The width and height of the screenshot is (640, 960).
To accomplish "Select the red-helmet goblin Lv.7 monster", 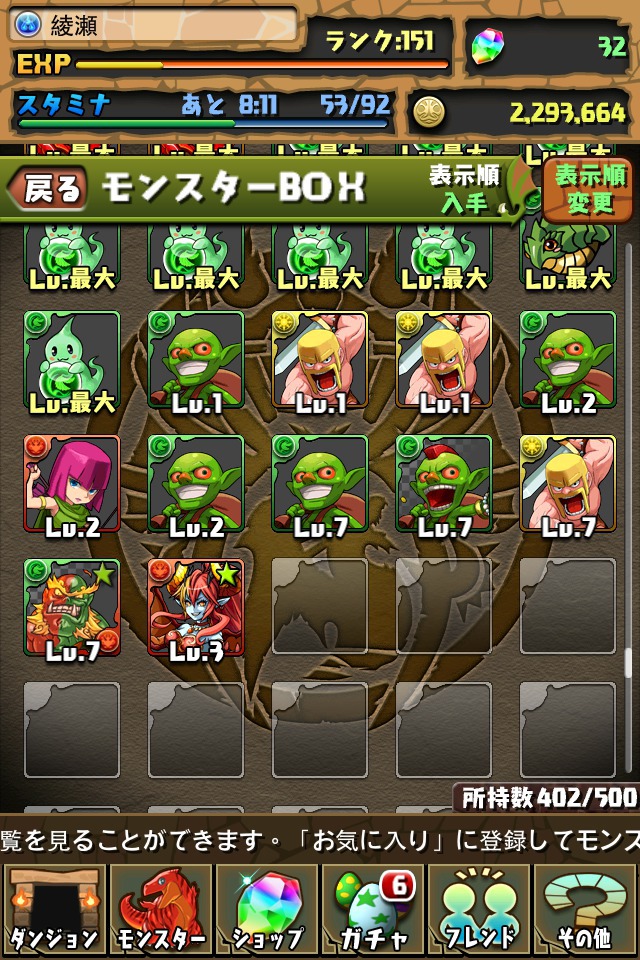I will pos(444,483).
